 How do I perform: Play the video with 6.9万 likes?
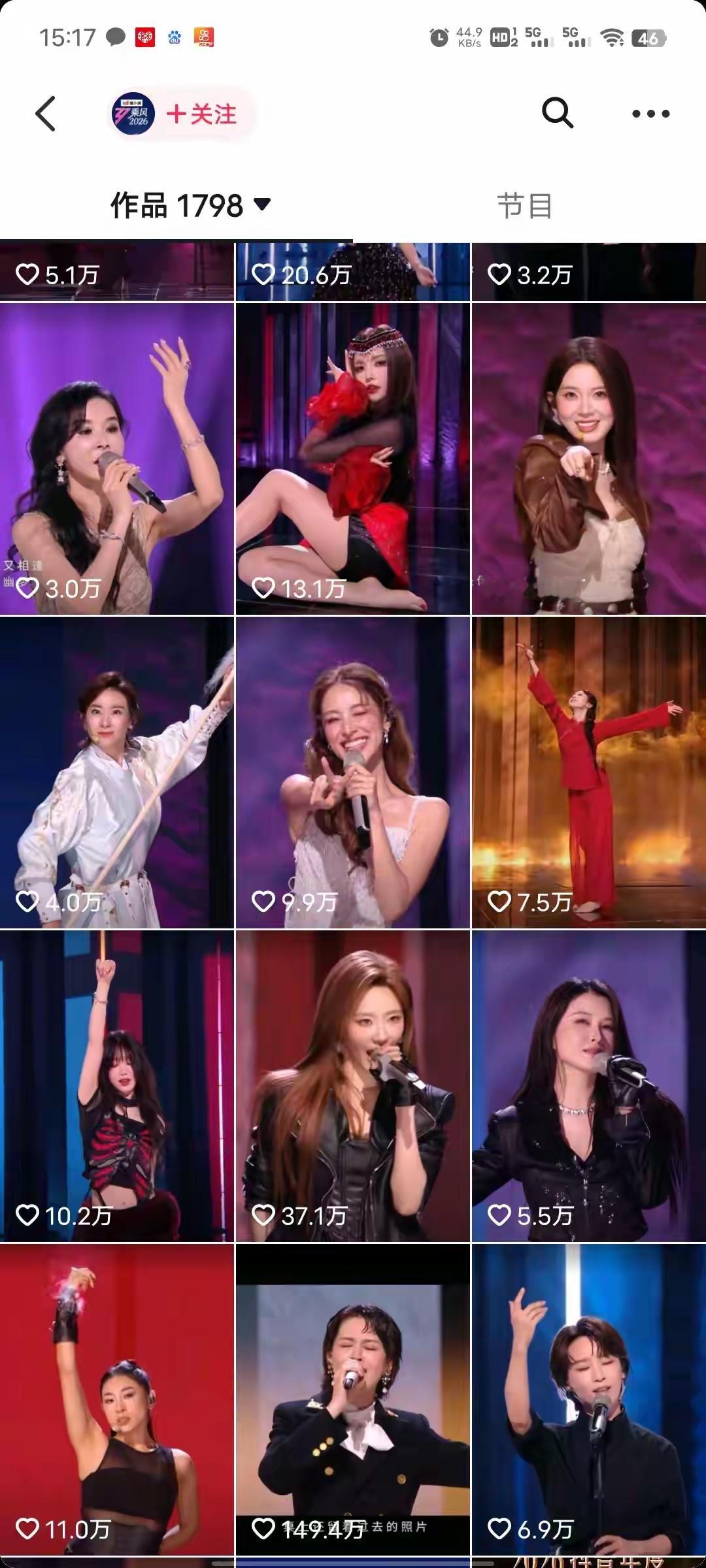tap(588, 1399)
